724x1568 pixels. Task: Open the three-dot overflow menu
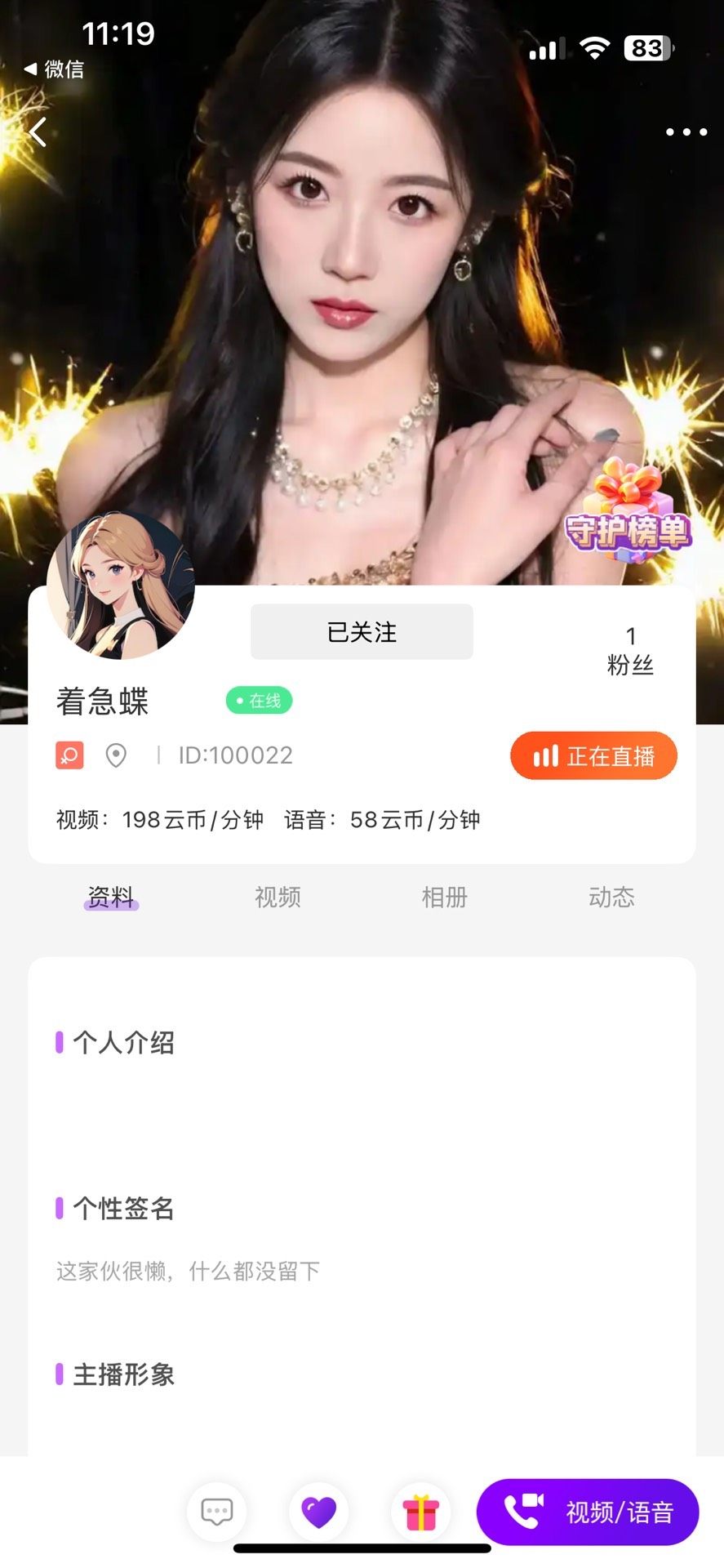[x=686, y=132]
